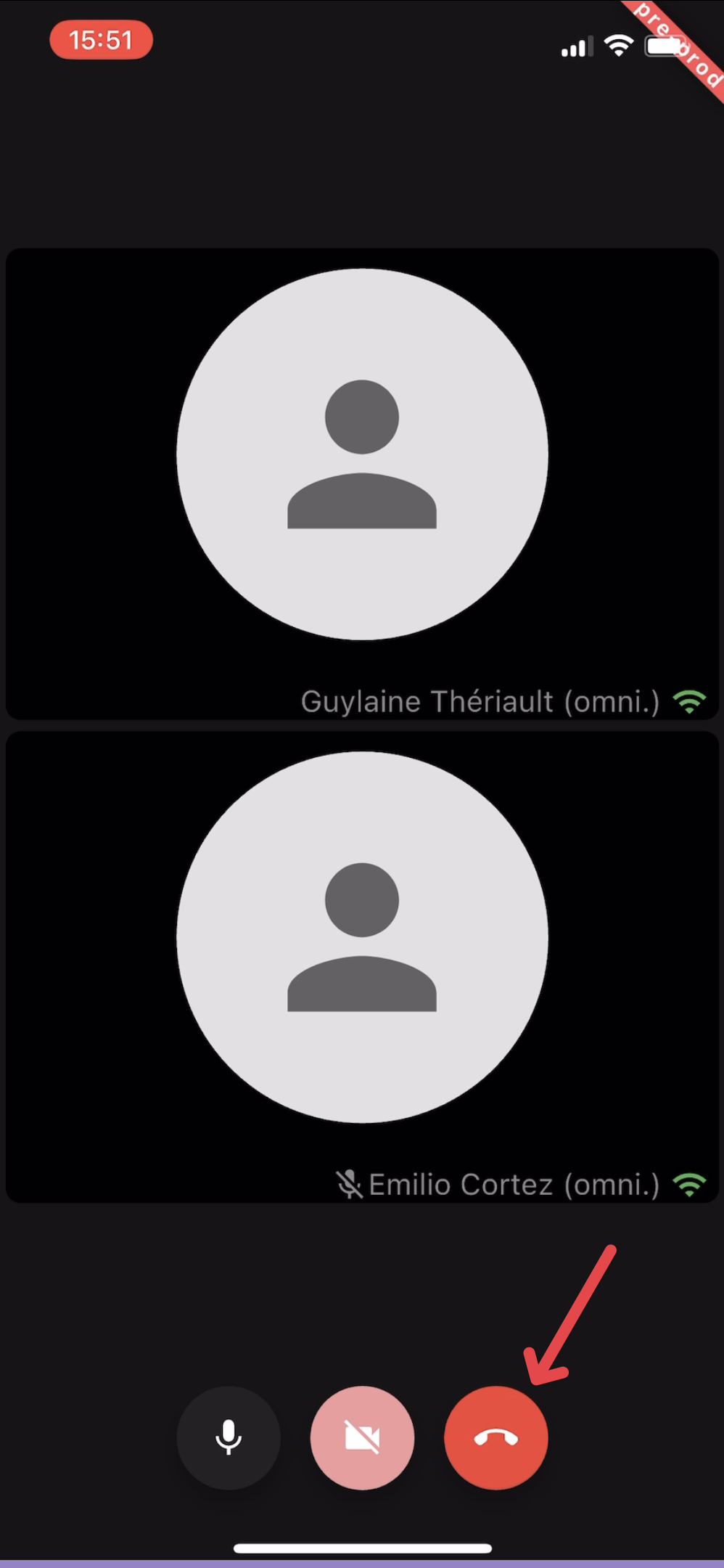Tap the red 15:51 call indicator
Screen dimensions: 724x1568
pos(101,40)
